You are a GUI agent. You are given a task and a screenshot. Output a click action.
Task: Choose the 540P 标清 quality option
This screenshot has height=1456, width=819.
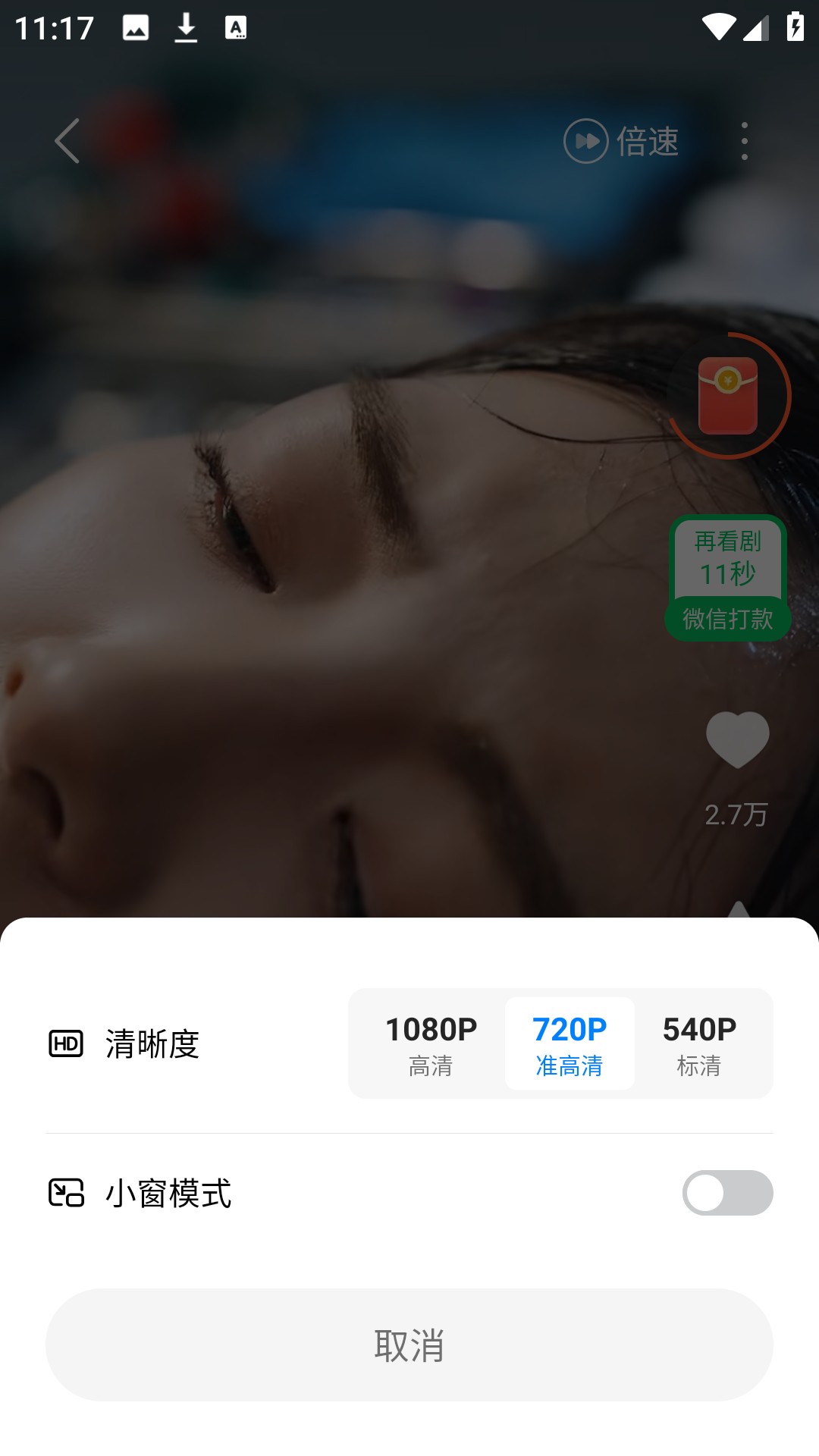[x=699, y=1043]
